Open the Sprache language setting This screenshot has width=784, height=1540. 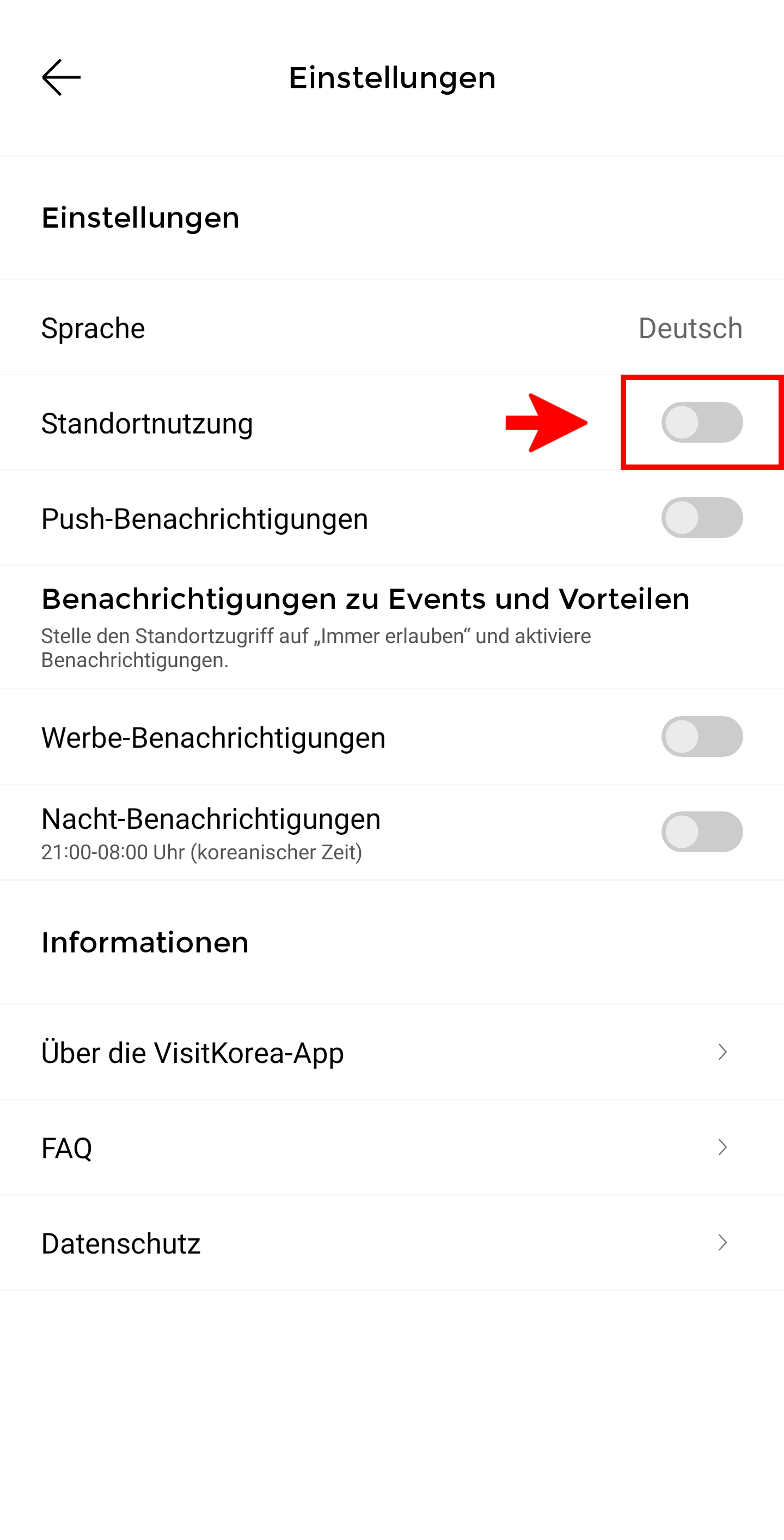[x=392, y=328]
